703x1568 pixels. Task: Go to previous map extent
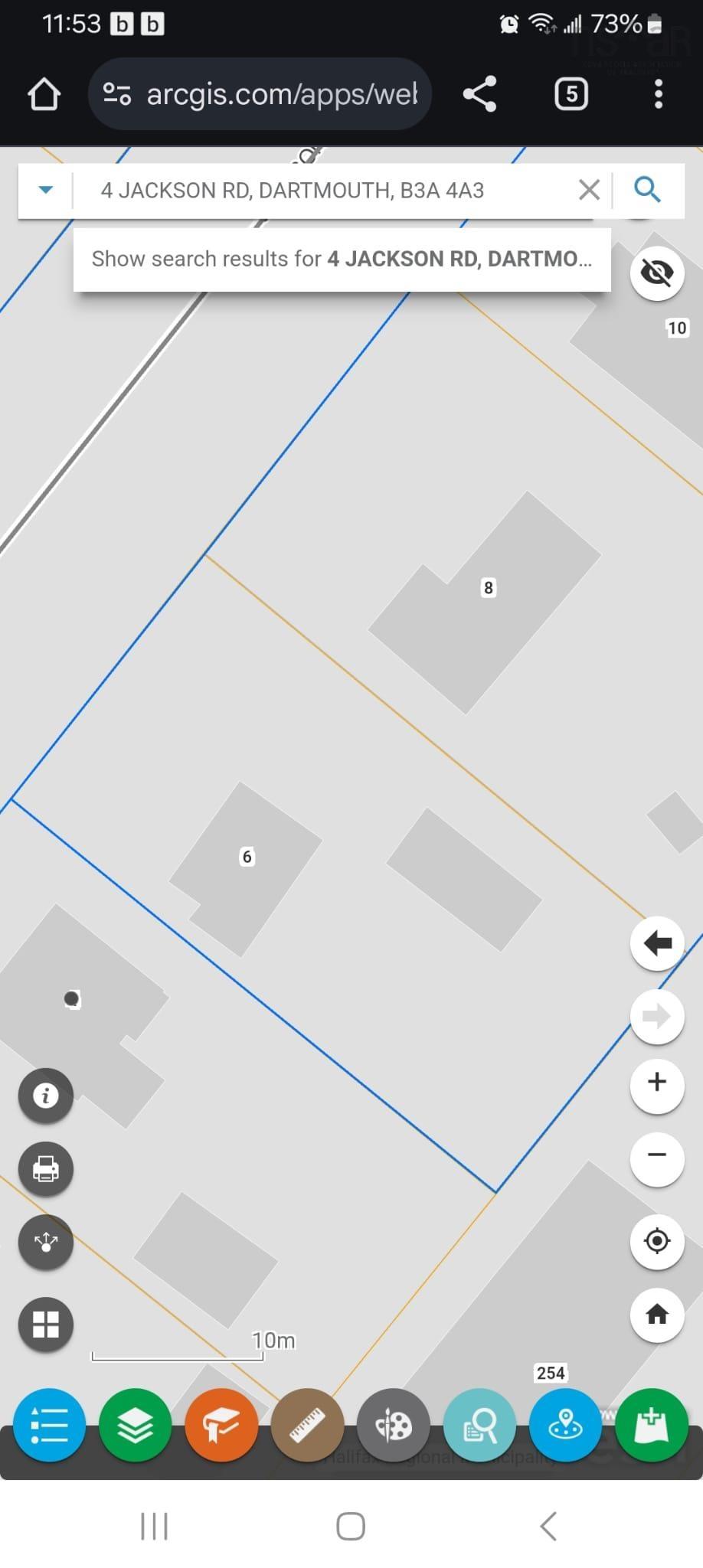[x=657, y=943]
